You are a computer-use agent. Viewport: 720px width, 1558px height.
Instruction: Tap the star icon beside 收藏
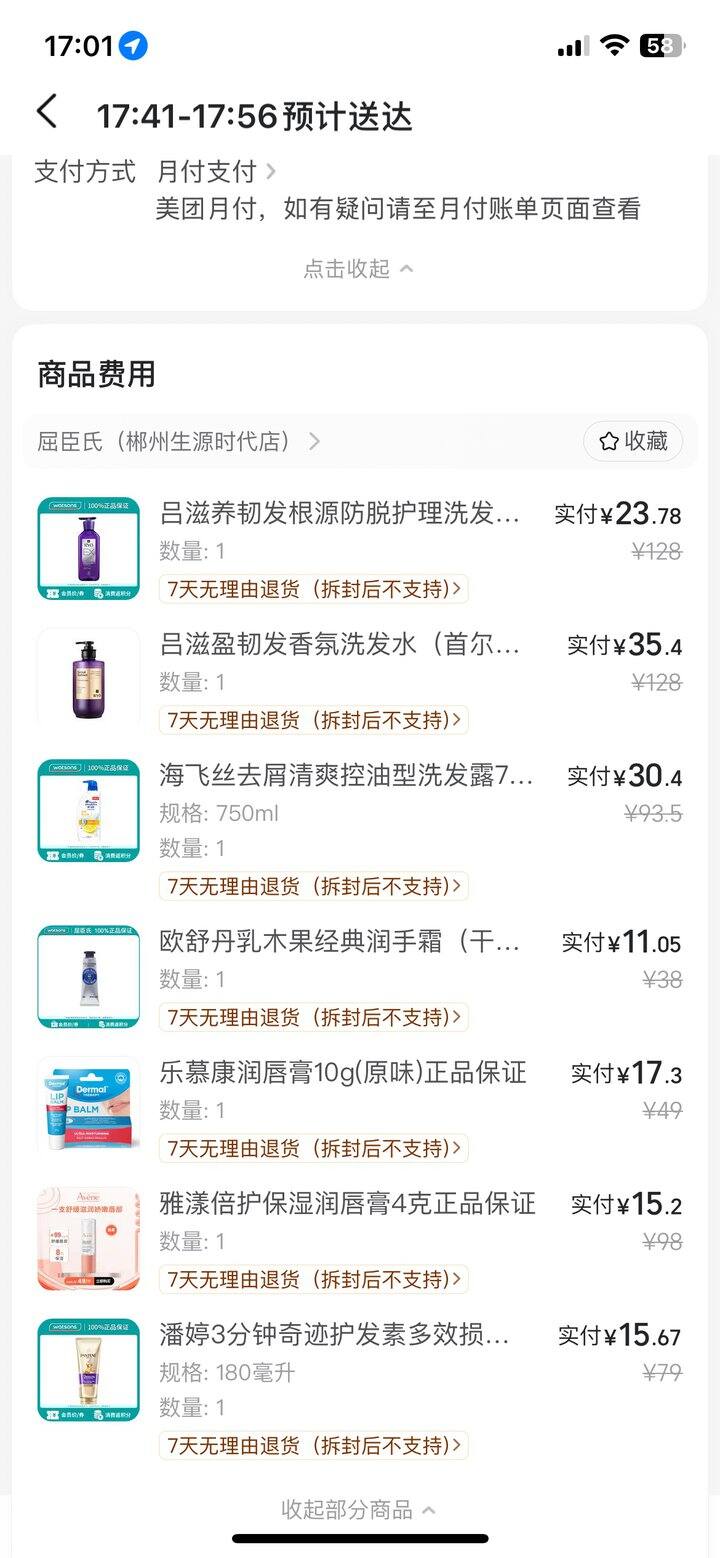606,441
